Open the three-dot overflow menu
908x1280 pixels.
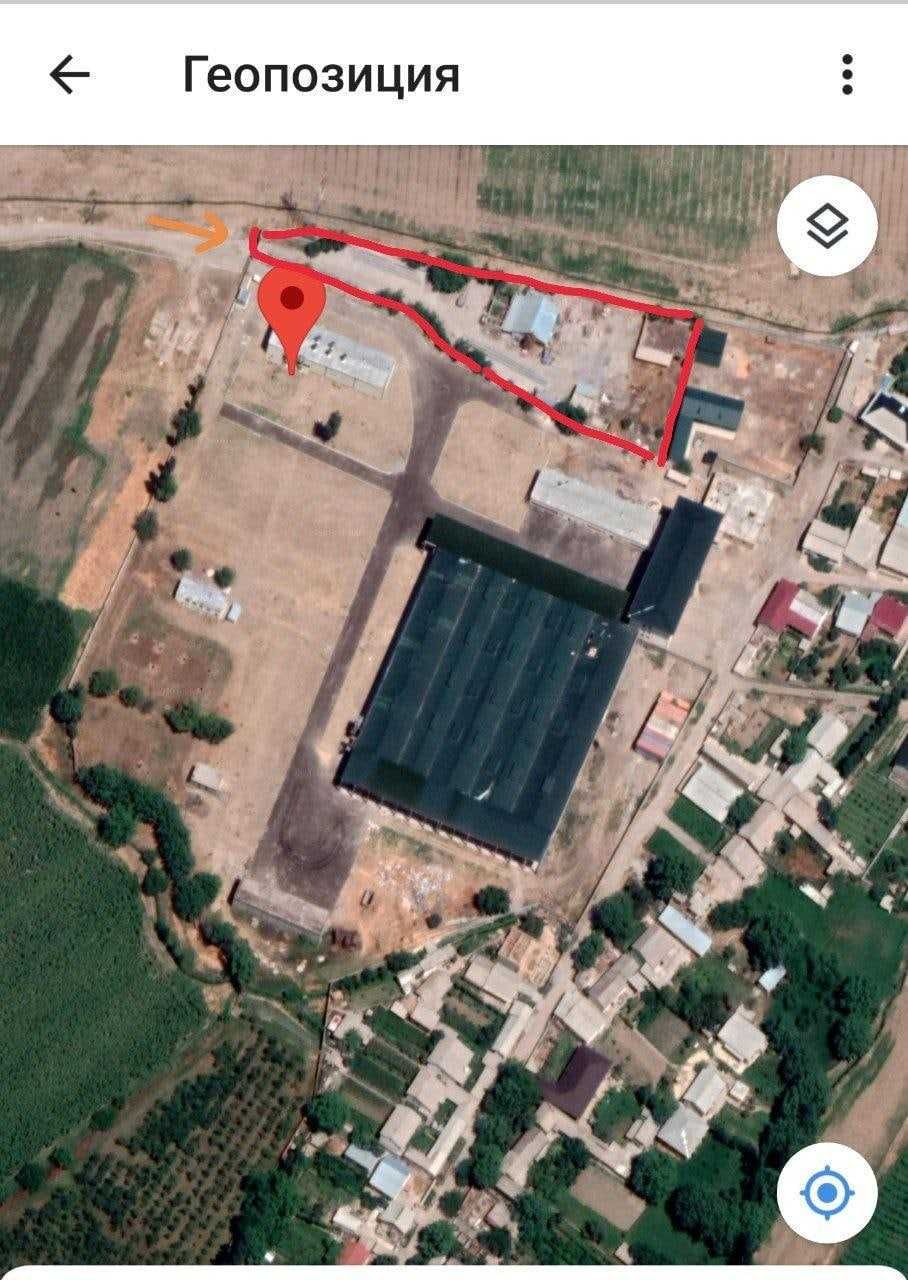coord(847,74)
